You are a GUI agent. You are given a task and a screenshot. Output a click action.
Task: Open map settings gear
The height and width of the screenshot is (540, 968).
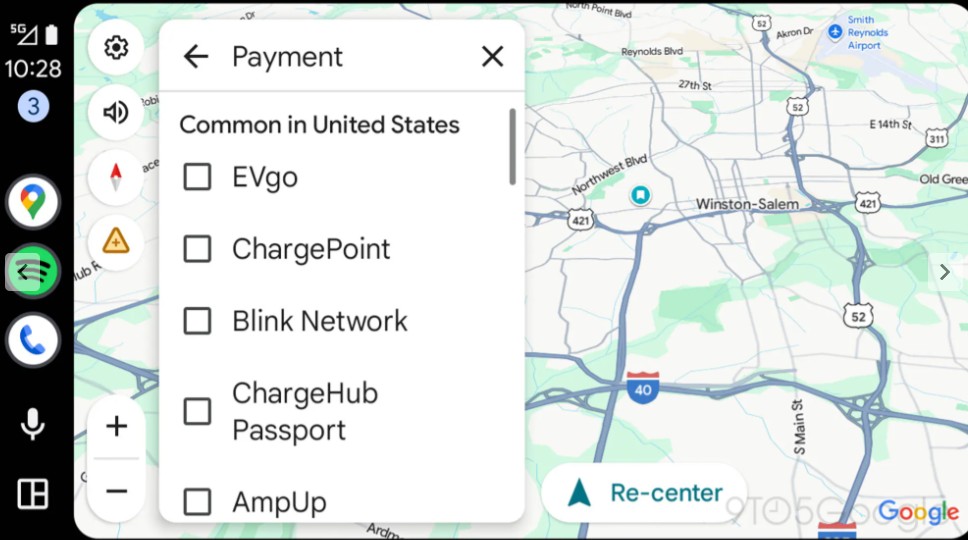116,48
